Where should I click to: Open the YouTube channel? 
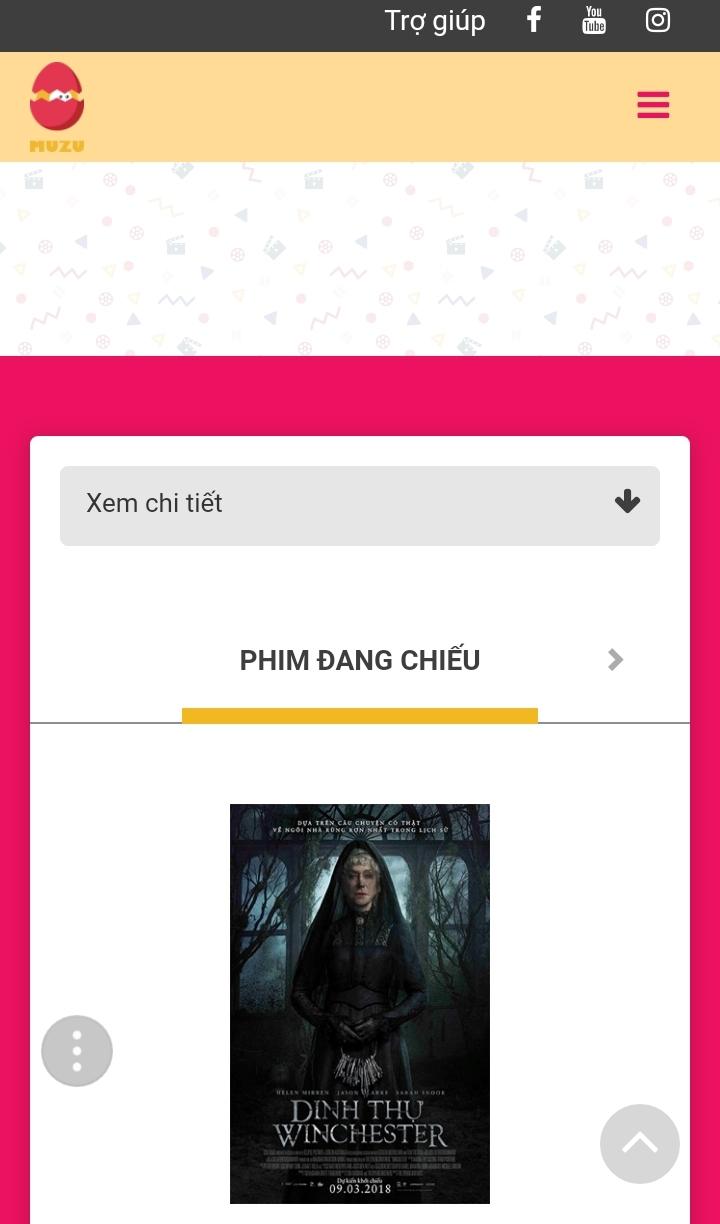(594, 20)
